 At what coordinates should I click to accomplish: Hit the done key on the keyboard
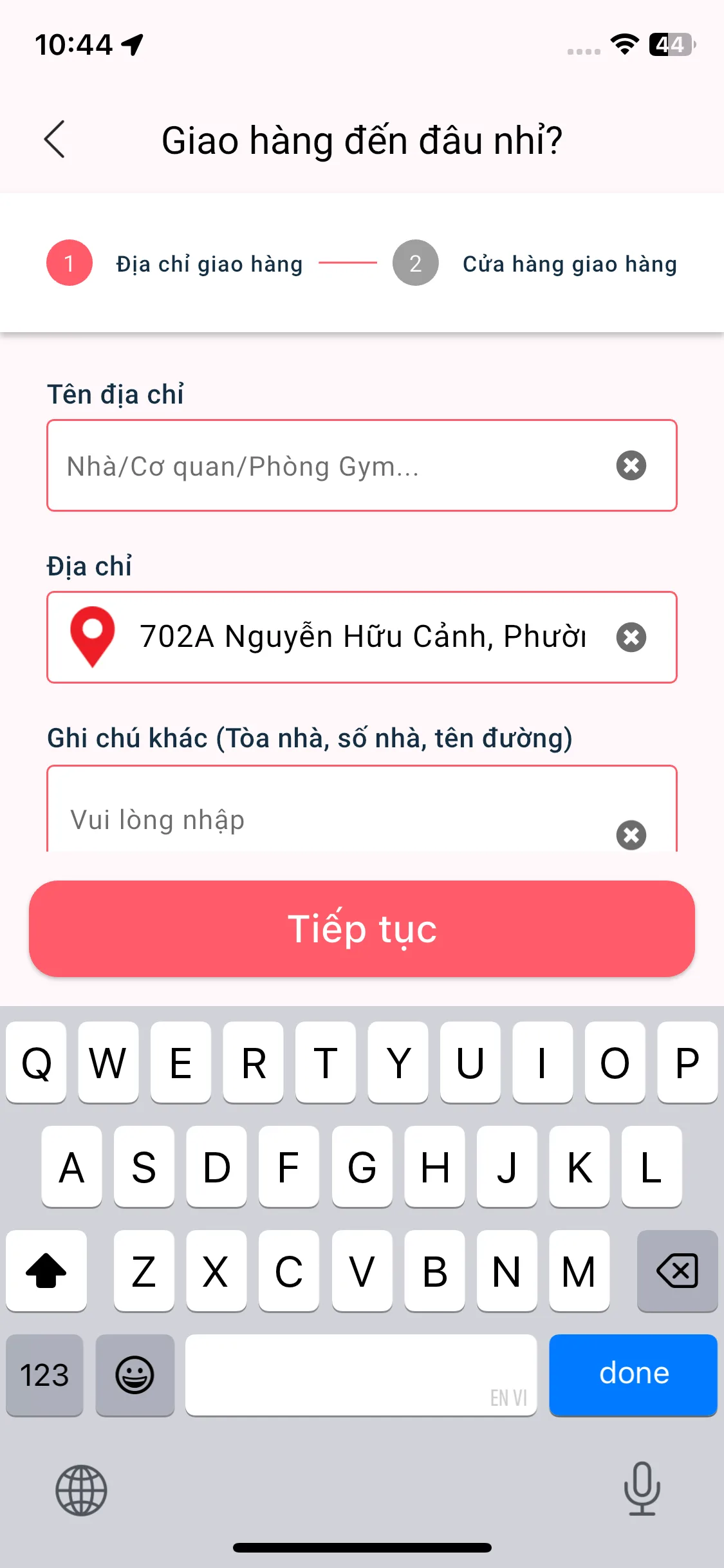click(633, 1374)
